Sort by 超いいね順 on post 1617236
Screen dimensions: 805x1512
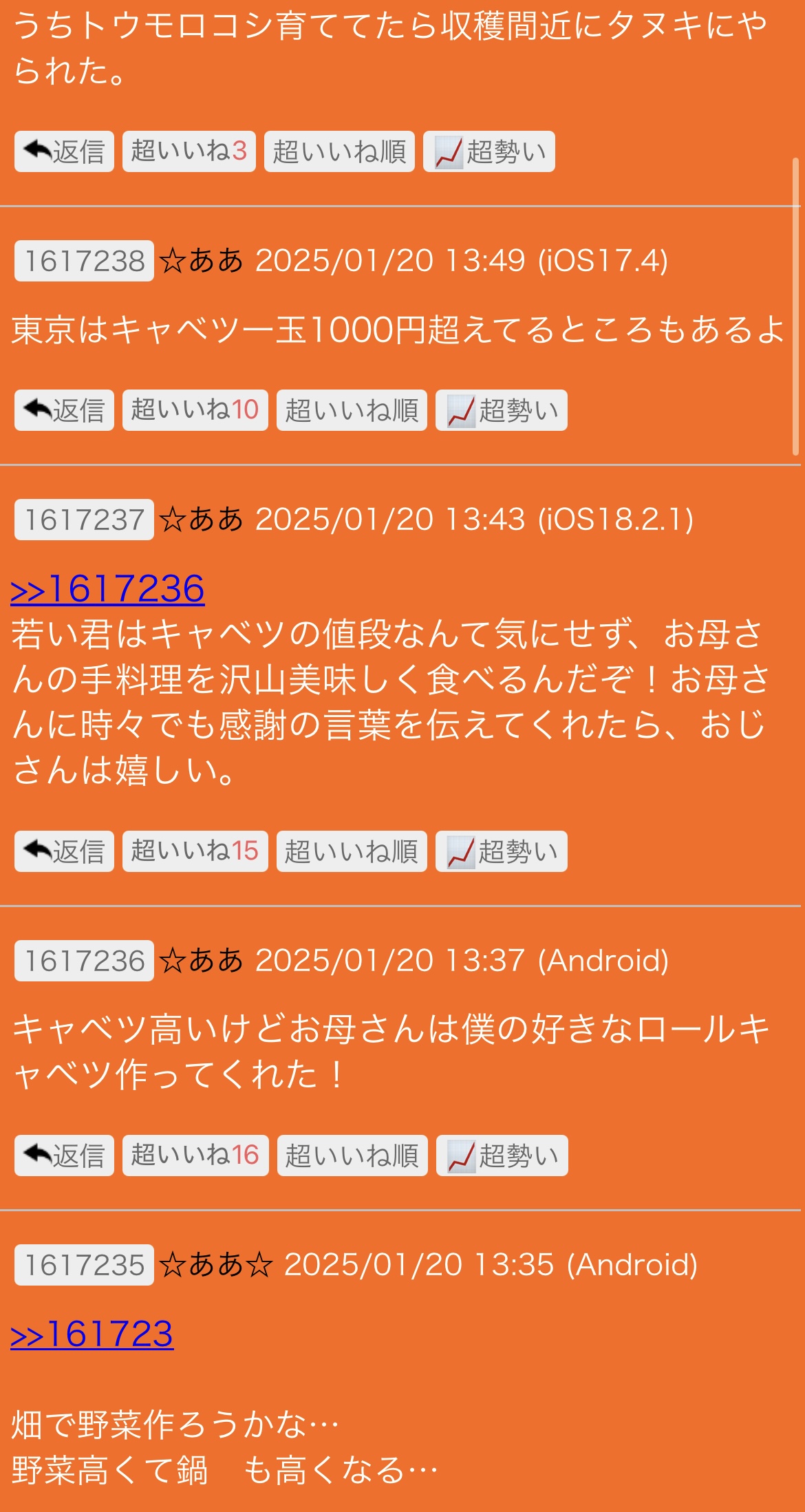(352, 1156)
